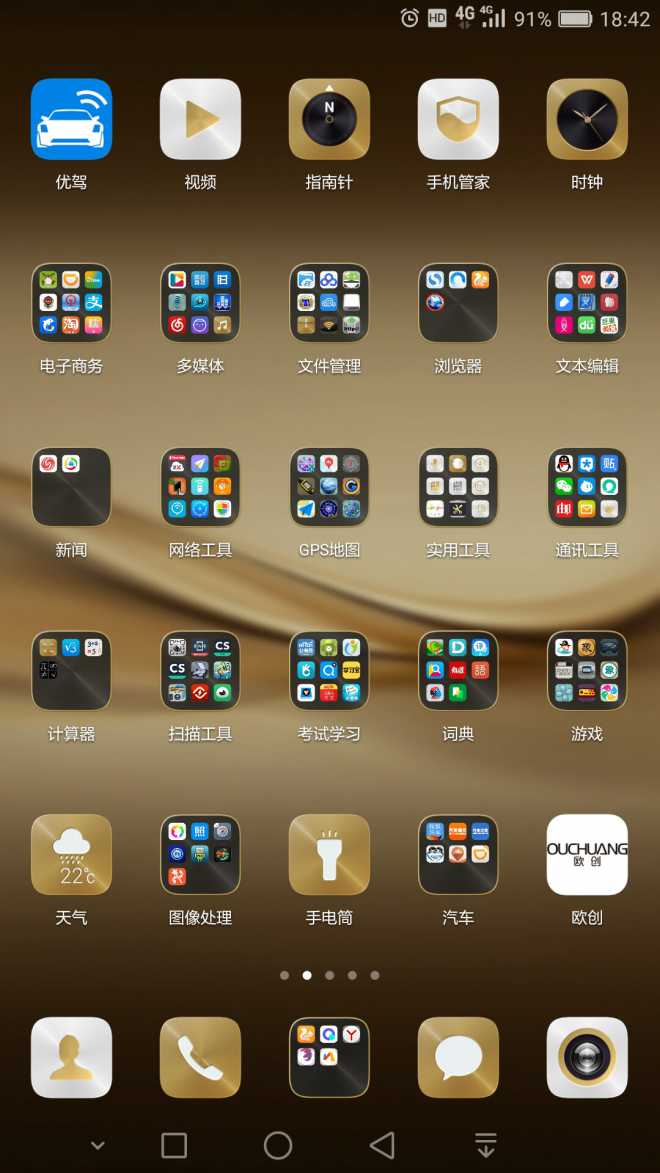Open the 通讯工具 folder
660x1173 pixels.
[x=587, y=487]
